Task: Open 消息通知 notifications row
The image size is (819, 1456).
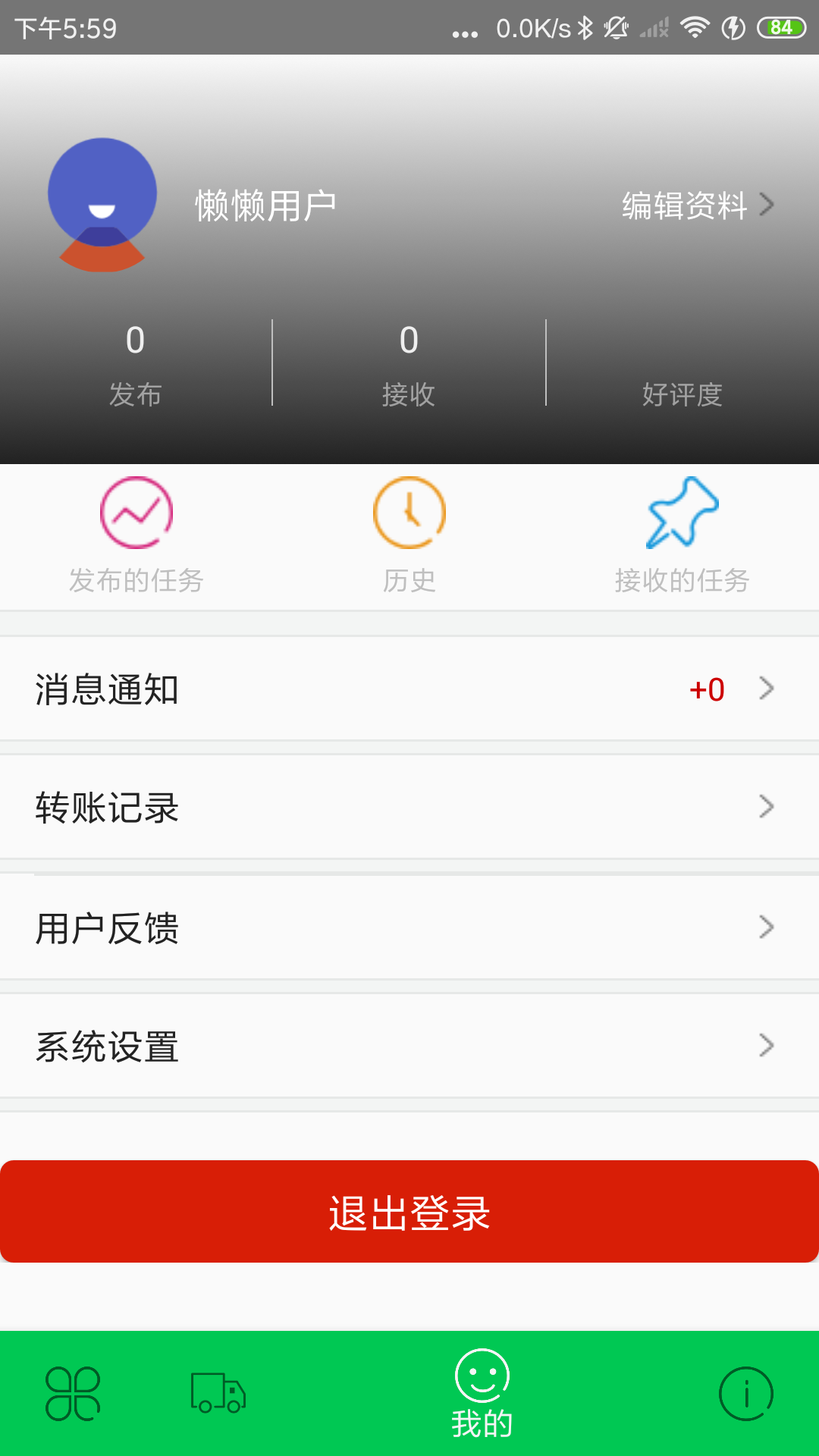Action: tap(409, 689)
